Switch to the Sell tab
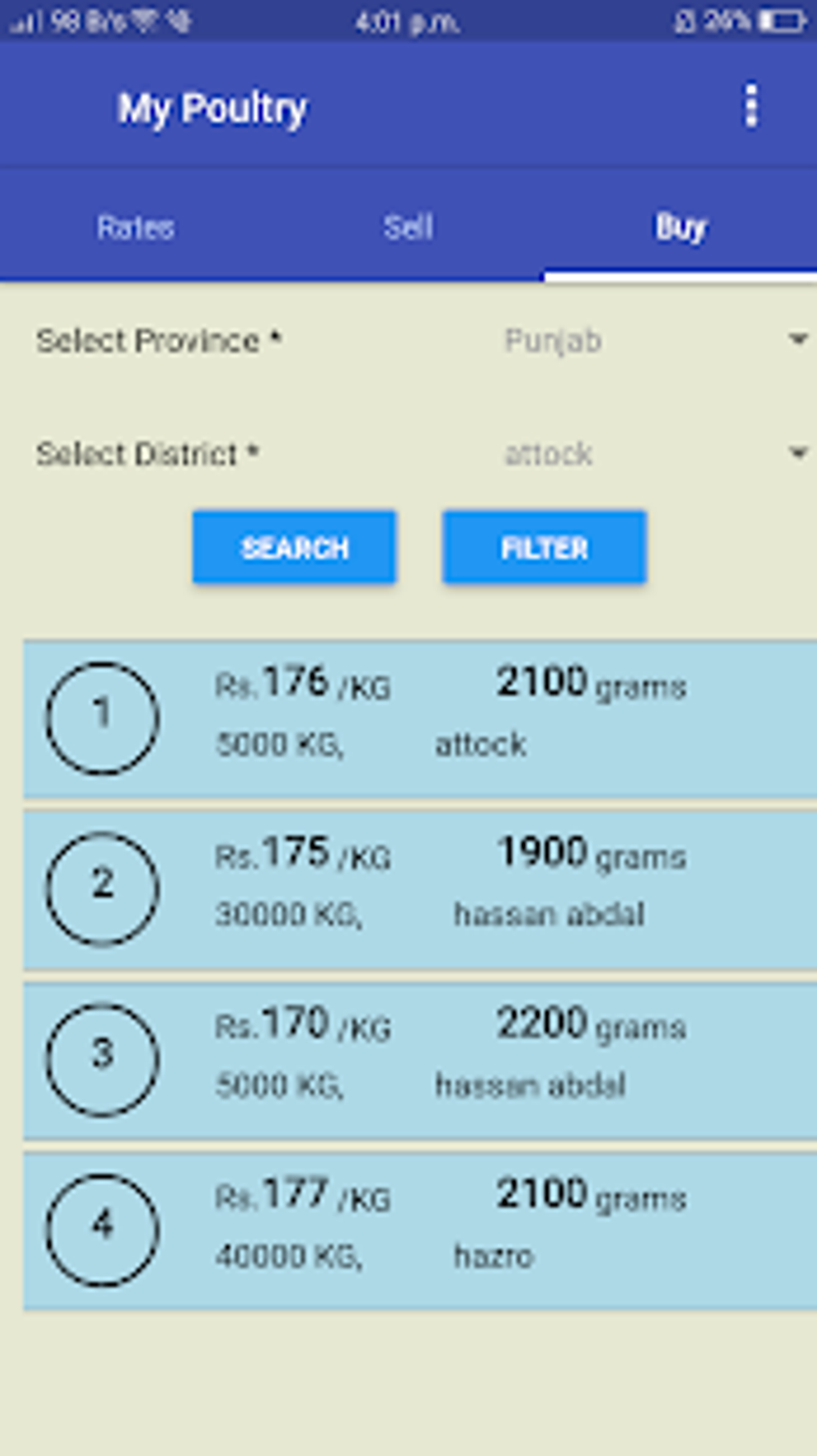 408,228
